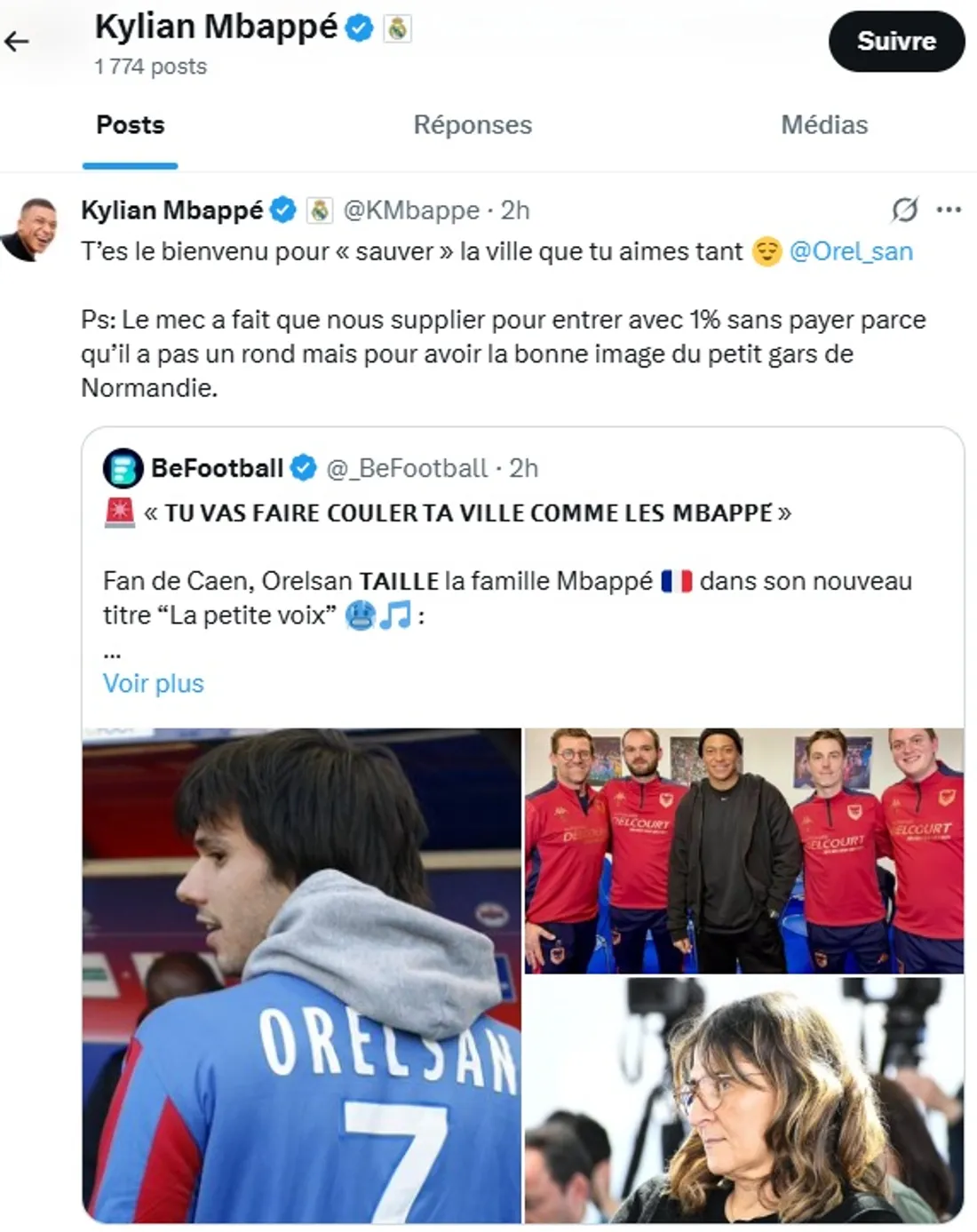View the Orelsan jersey photo
Screen dimensions: 977x1232
click(302, 975)
